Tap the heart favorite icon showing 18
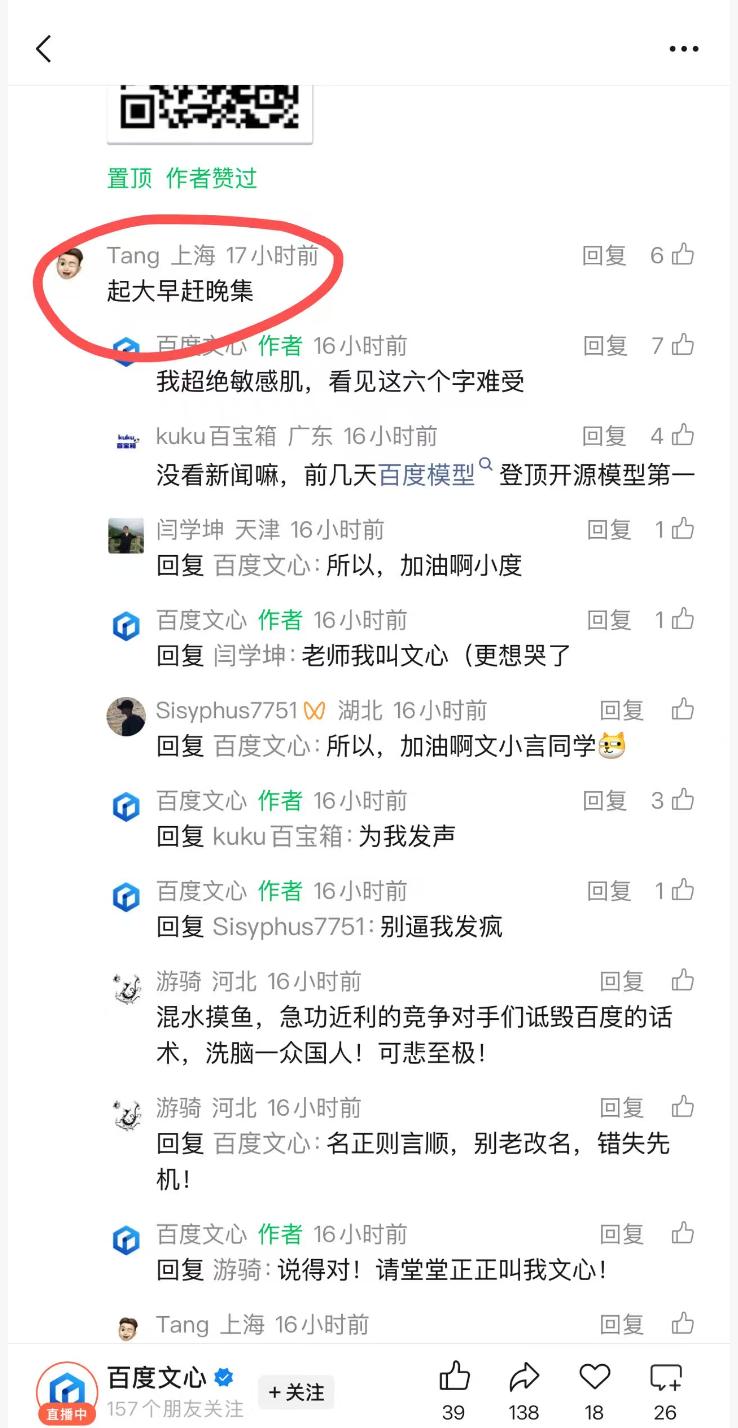This screenshot has height=1428, width=738. click(594, 1378)
